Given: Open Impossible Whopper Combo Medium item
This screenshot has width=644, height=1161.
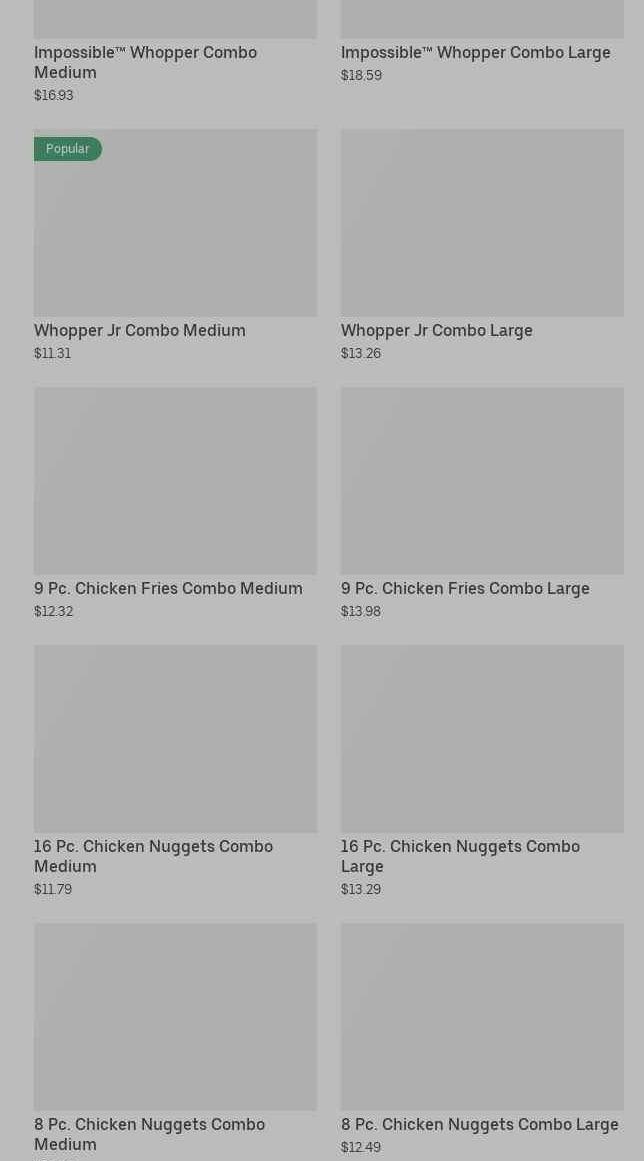Looking at the screenshot, I should pyautogui.click(x=145, y=62).
